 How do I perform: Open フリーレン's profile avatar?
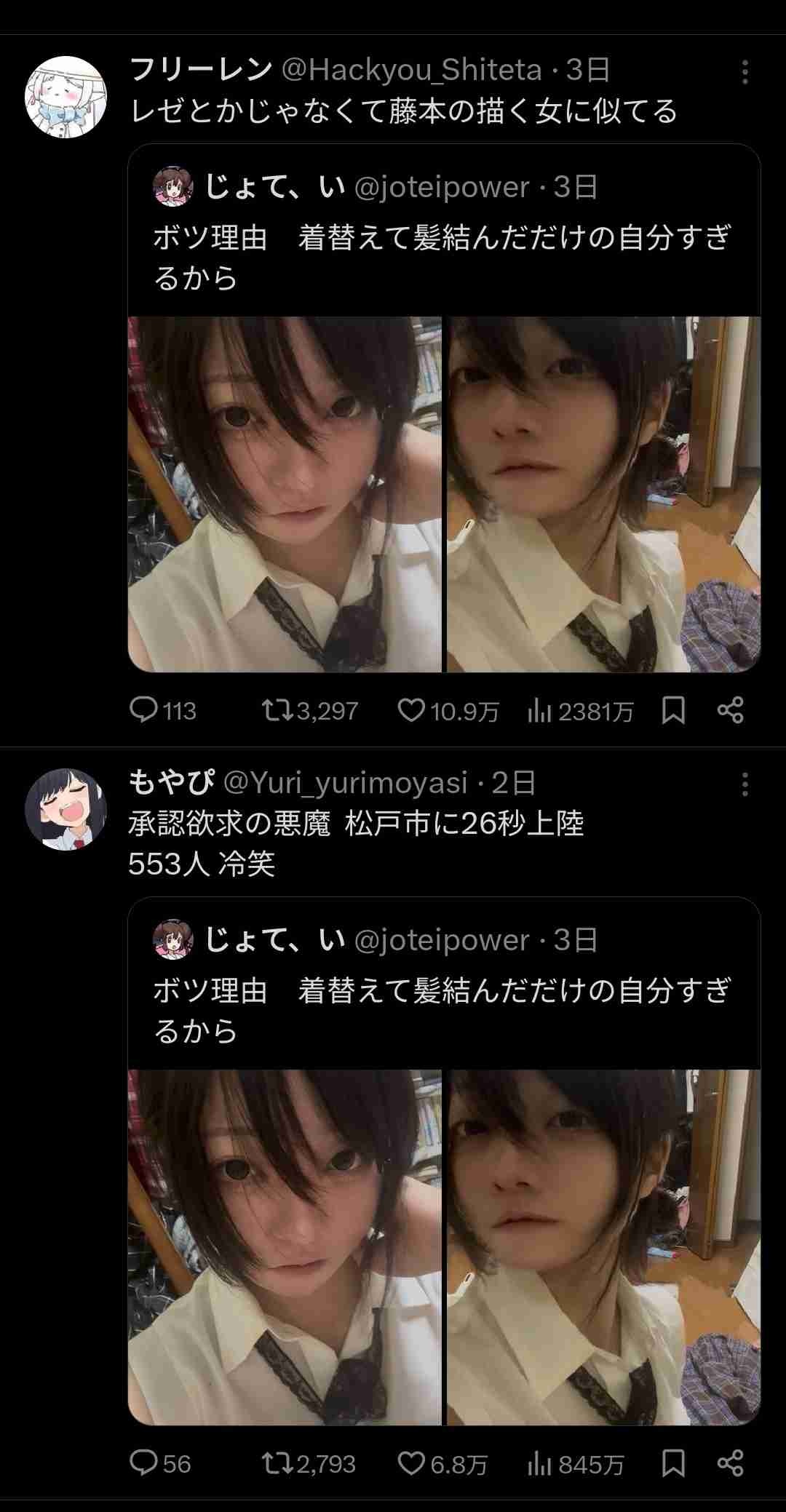click(x=65, y=96)
